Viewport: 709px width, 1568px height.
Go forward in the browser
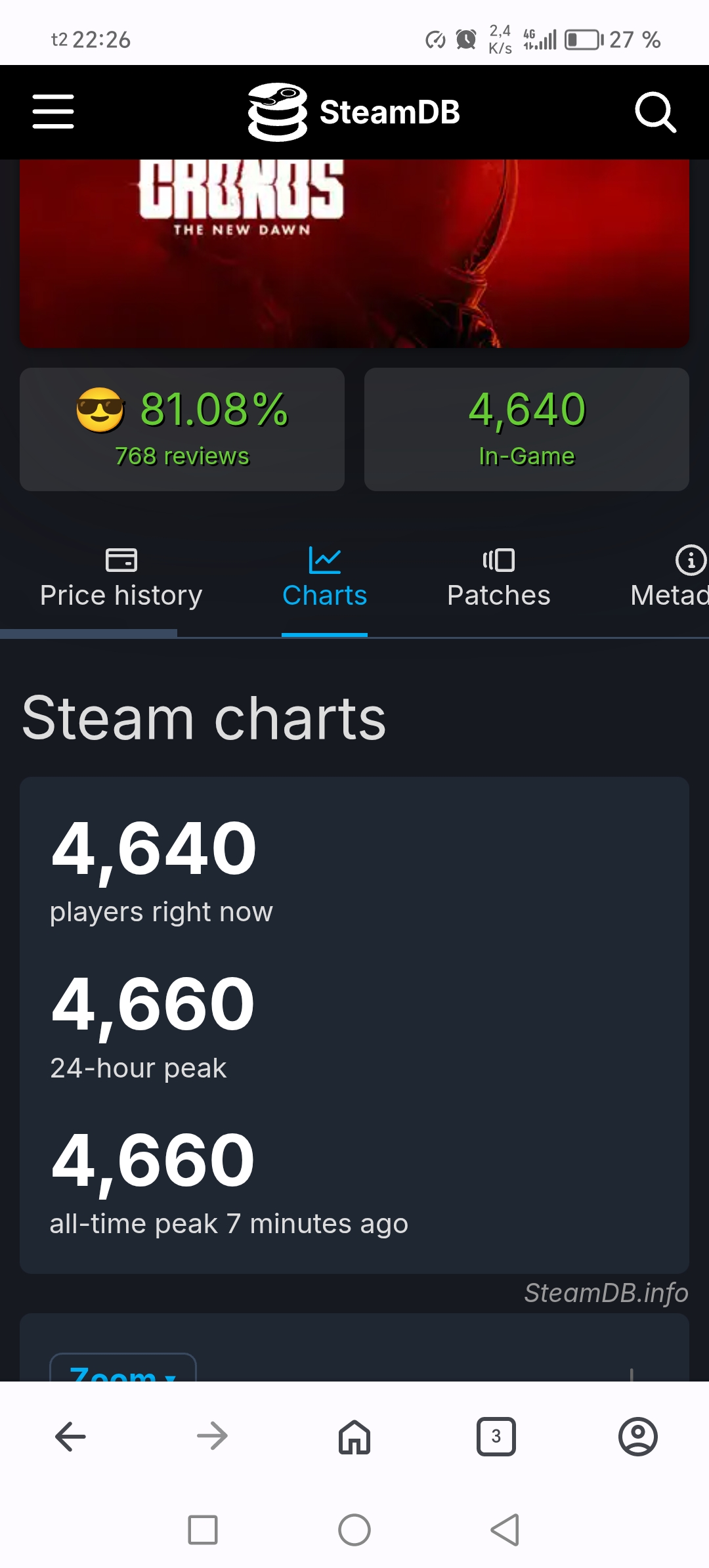coord(212,1437)
